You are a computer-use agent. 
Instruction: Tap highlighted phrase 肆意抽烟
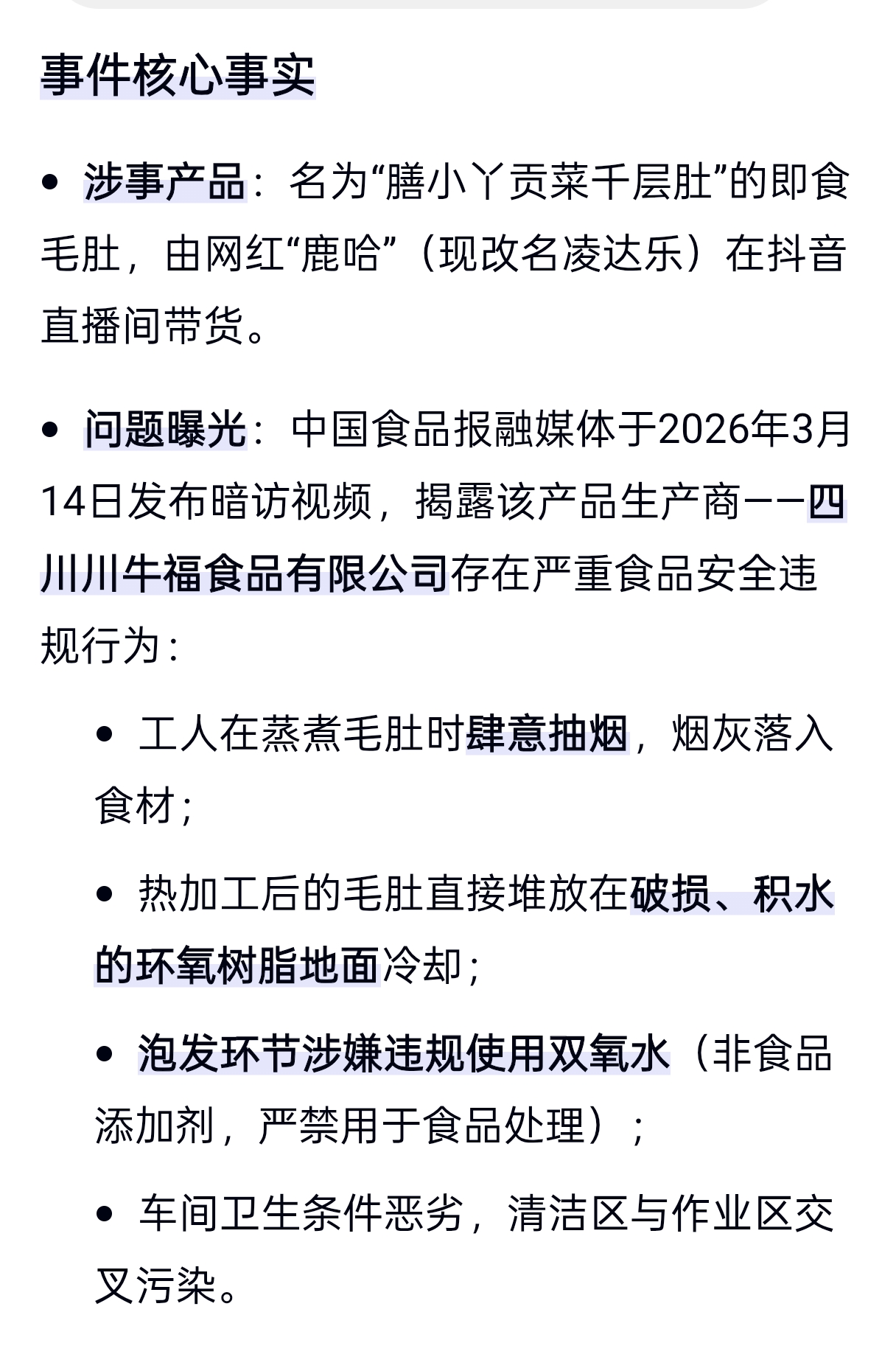(x=547, y=734)
